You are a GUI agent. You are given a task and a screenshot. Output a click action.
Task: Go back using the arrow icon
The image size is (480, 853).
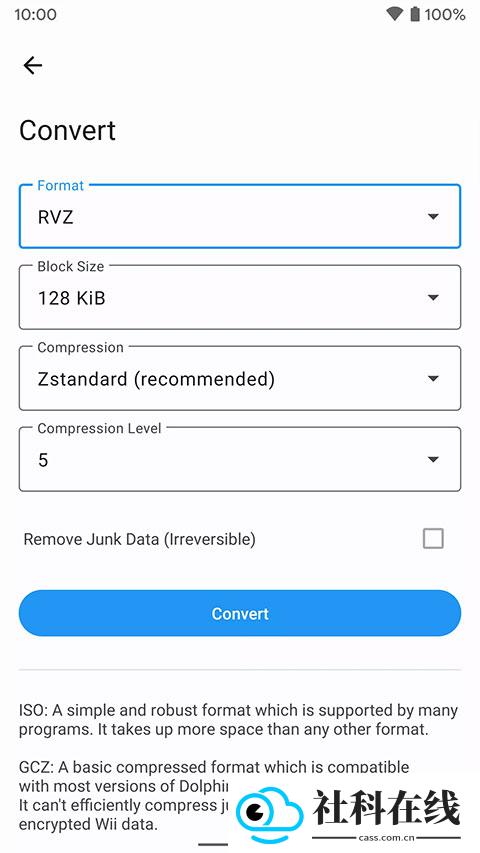(x=33, y=65)
